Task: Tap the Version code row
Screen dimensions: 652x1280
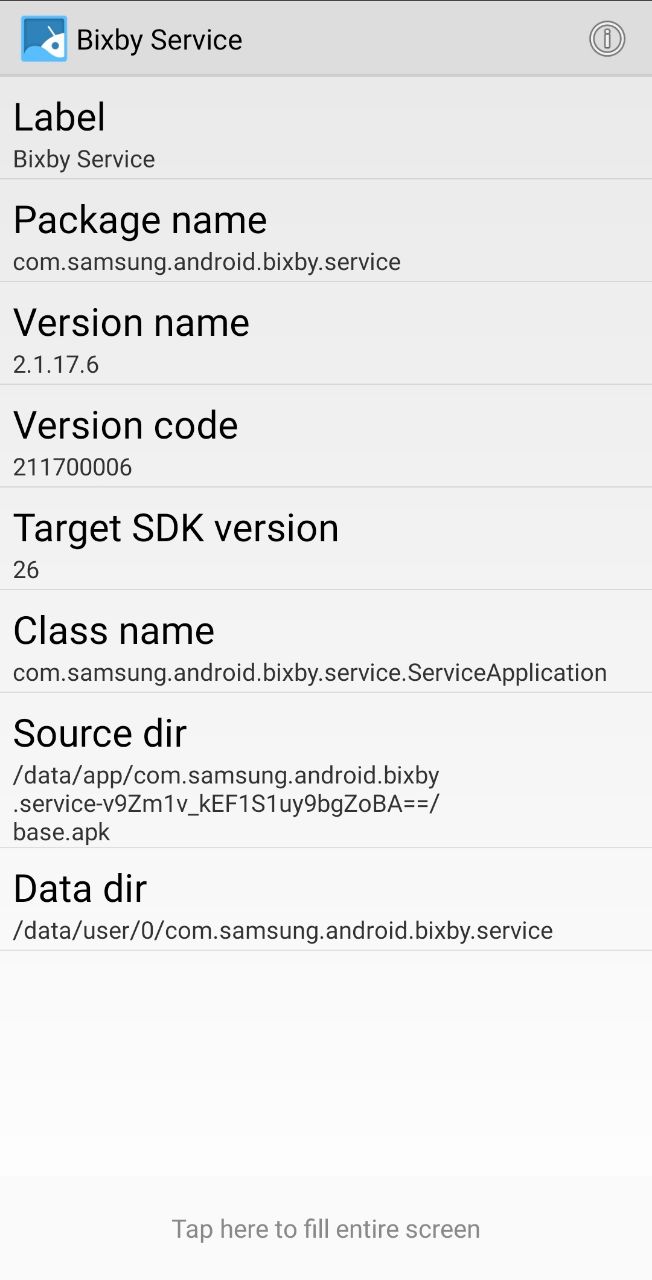Action: click(x=326, y=437)
